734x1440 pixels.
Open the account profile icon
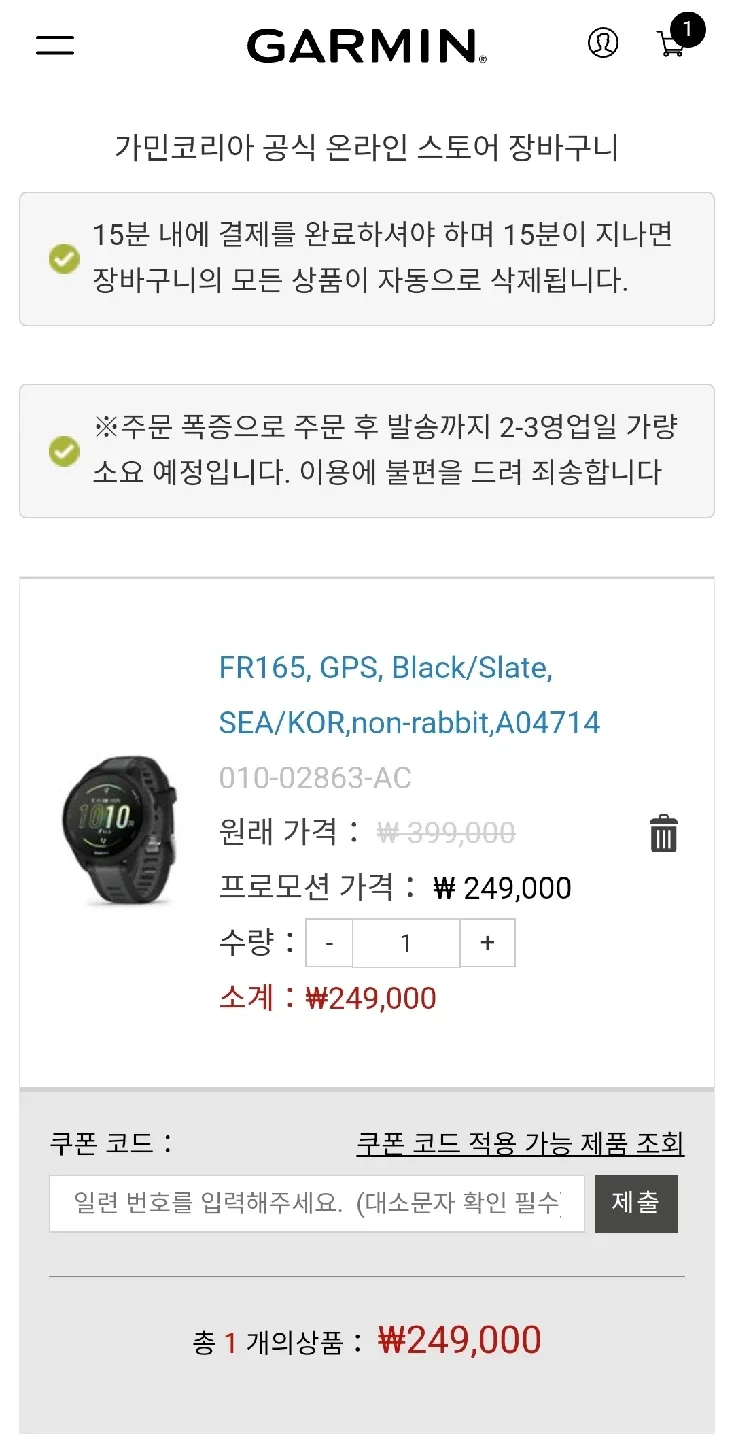tap(603, 43)
